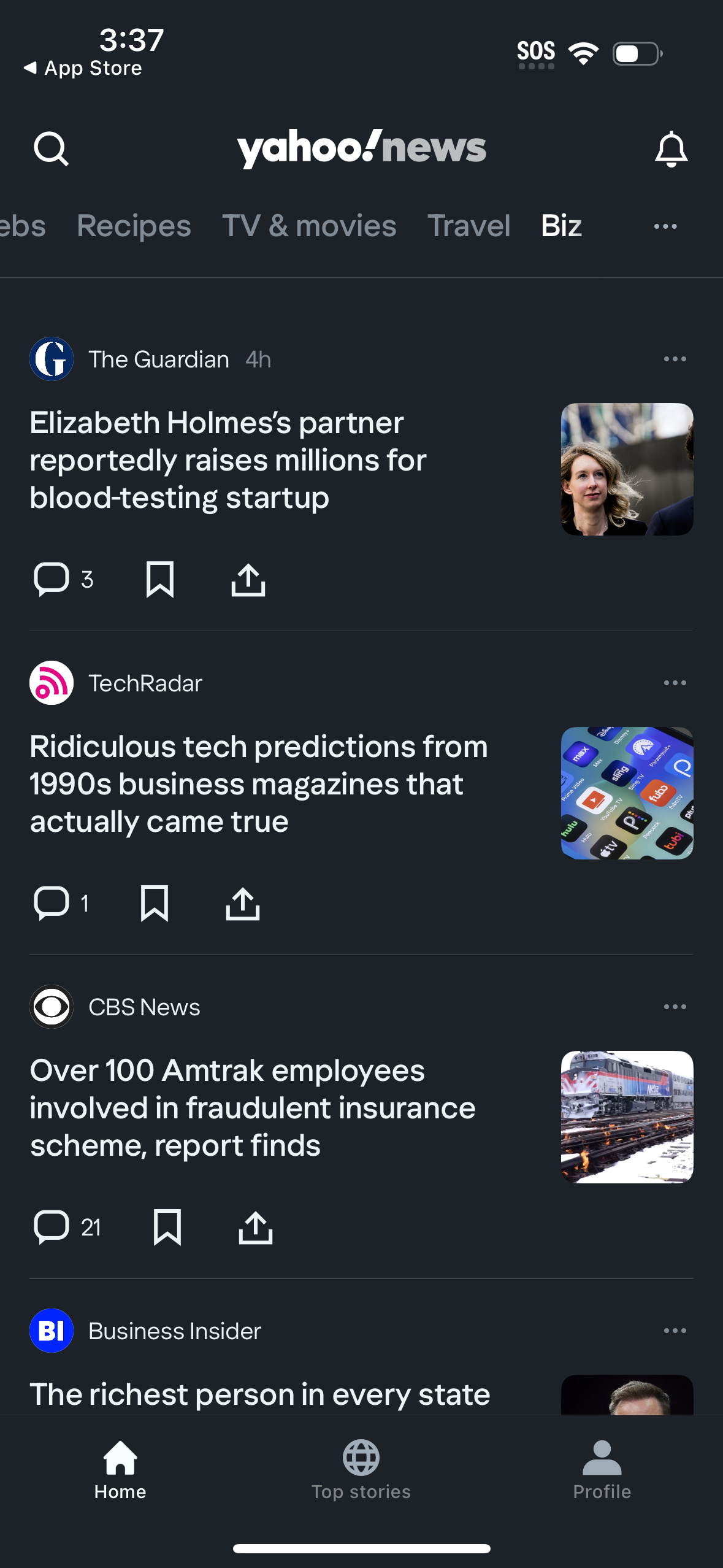Image resolution: width=723 pixels, height=1568 pixels.
Task: Share the TechRadar tech predictions article
Action: coord(242,902)
